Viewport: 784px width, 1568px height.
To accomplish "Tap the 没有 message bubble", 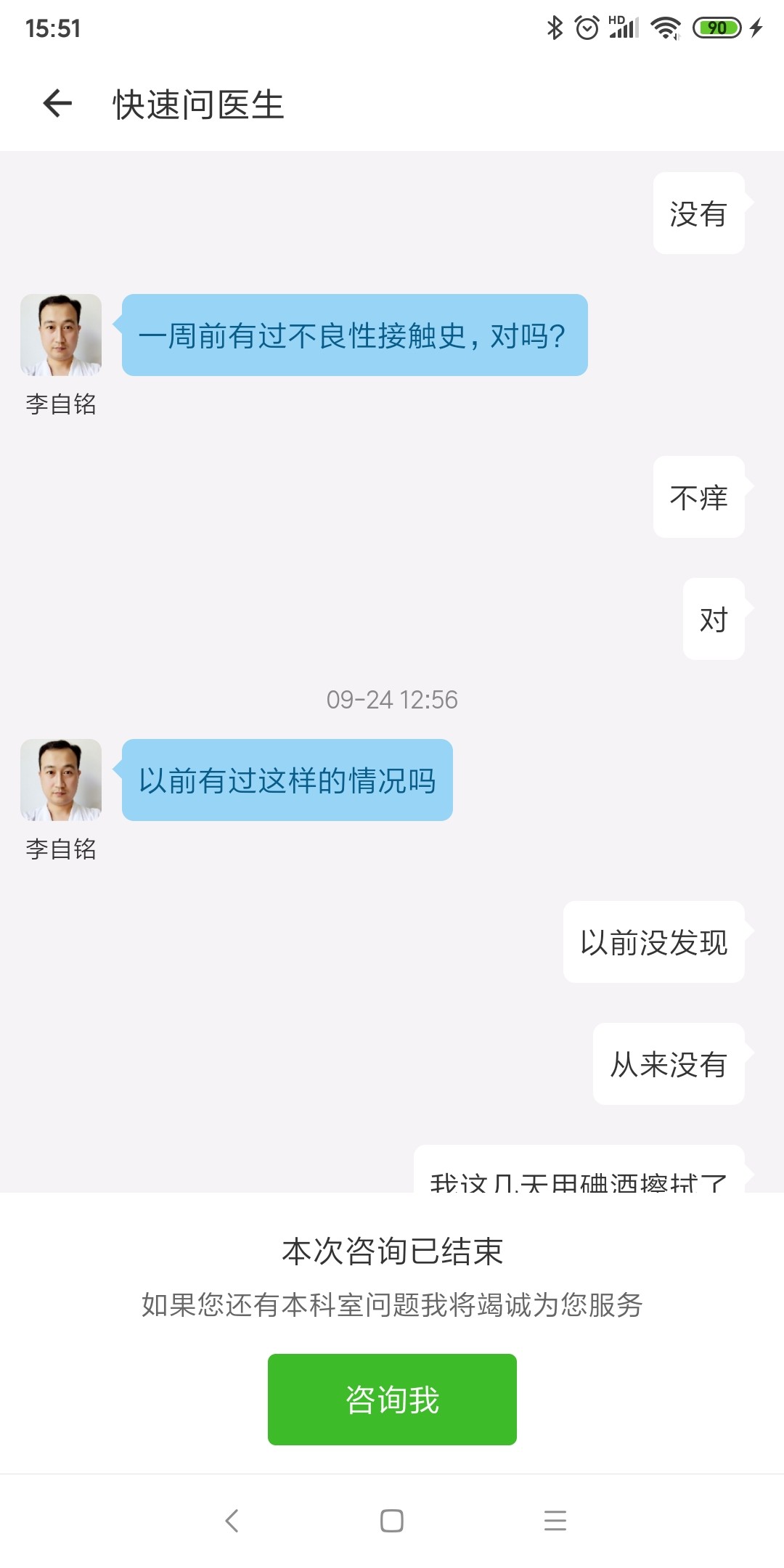I will 698,213.
